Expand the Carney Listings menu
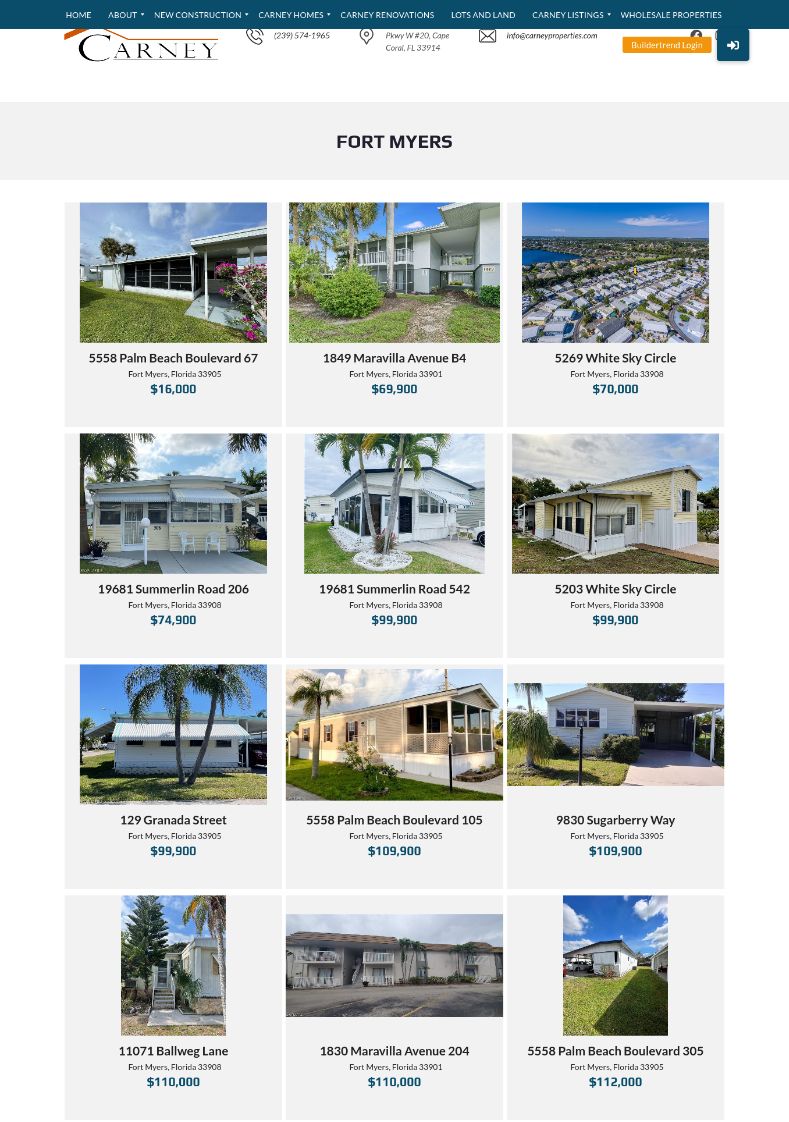Image resolution: width=789 pixels, height=1122 pixels. (x=571, y=15)
